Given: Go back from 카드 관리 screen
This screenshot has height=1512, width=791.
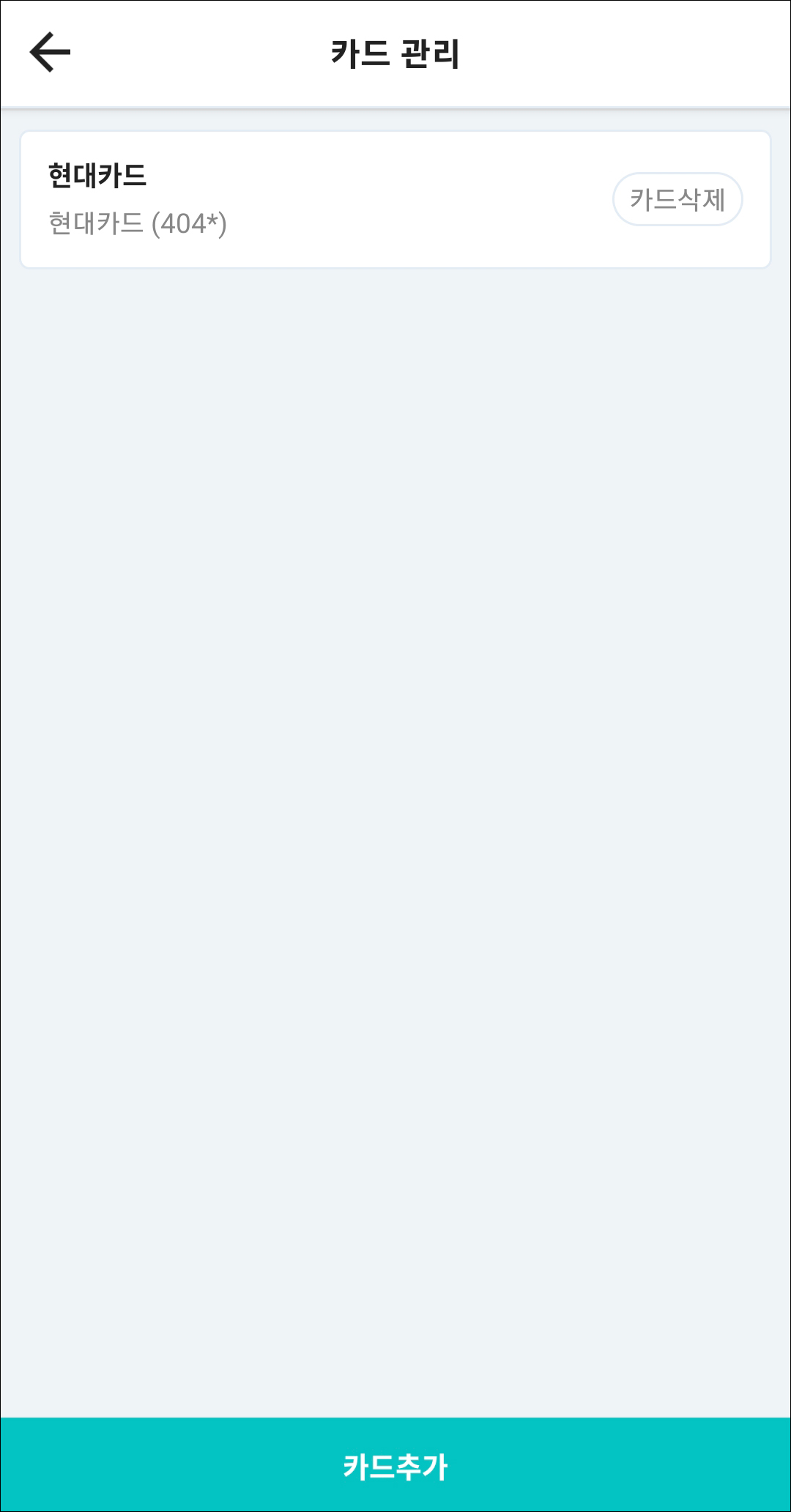Looking at the screenshot, I should pyautogui.click(x=50, y=53).
